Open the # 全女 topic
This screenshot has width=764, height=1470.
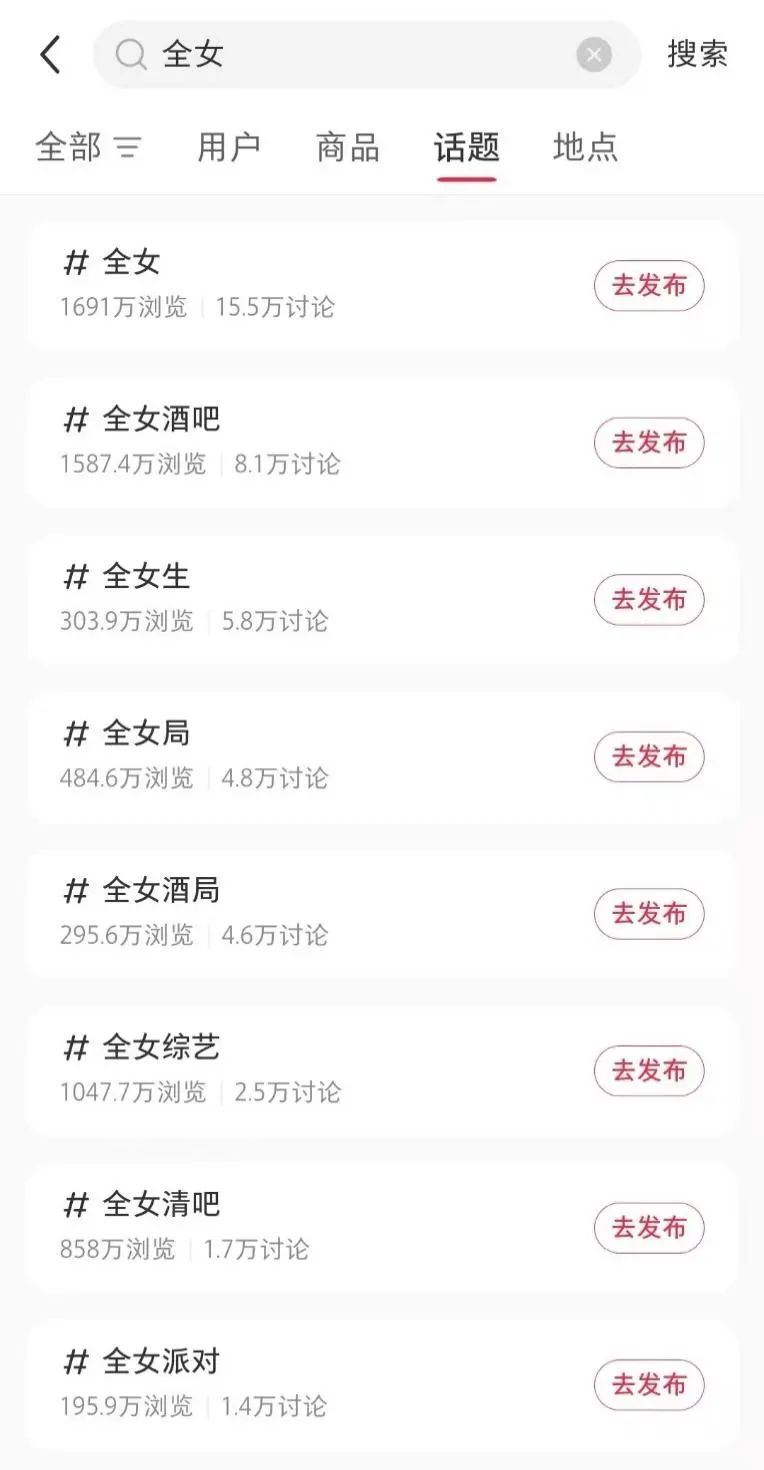coord(300,285)
